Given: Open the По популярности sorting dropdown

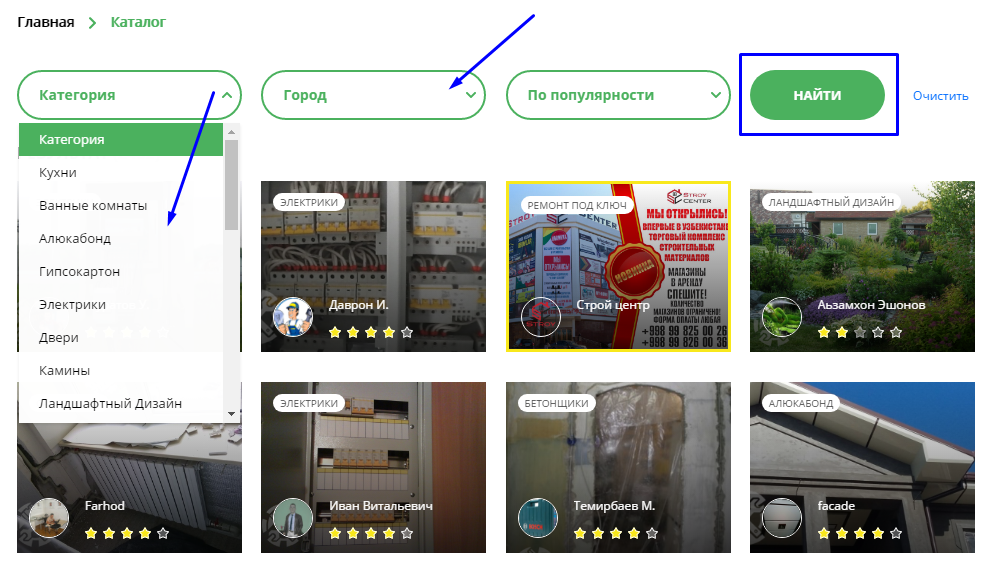Looking at the screenshot, I should [x=617, y=96].
